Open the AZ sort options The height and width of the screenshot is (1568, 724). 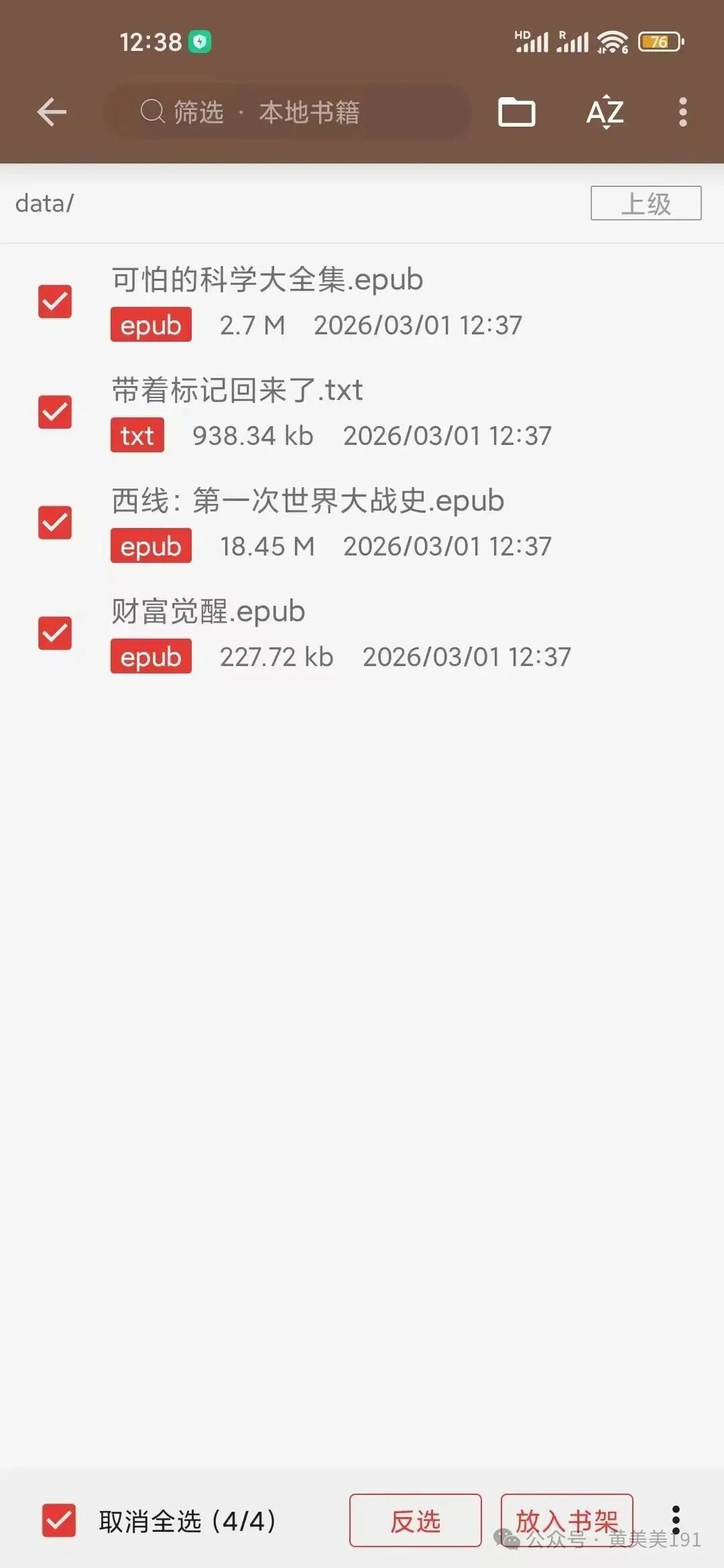[x=605, y=112]
